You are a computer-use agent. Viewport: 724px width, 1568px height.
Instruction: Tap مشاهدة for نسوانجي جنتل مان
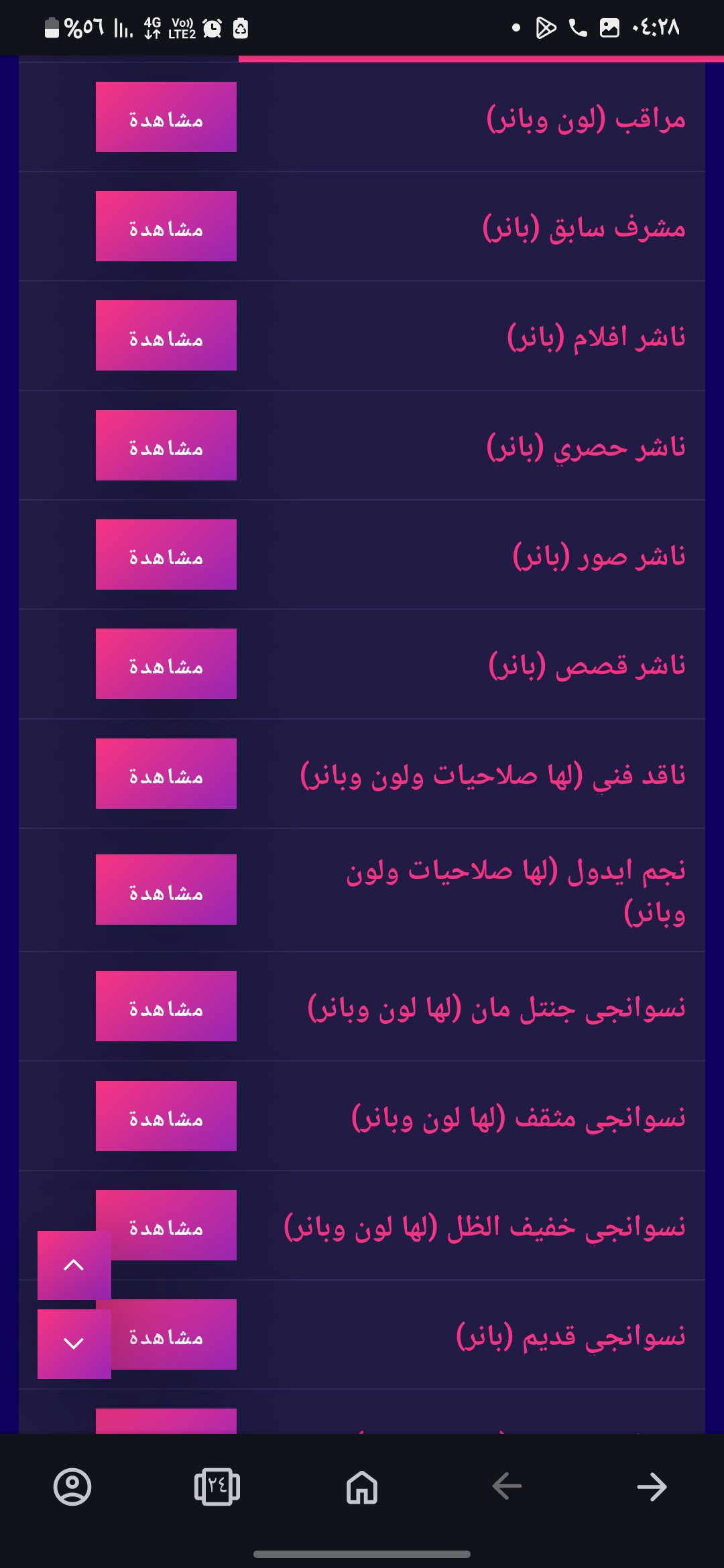pyautogui.click(x=166, y=1006)
